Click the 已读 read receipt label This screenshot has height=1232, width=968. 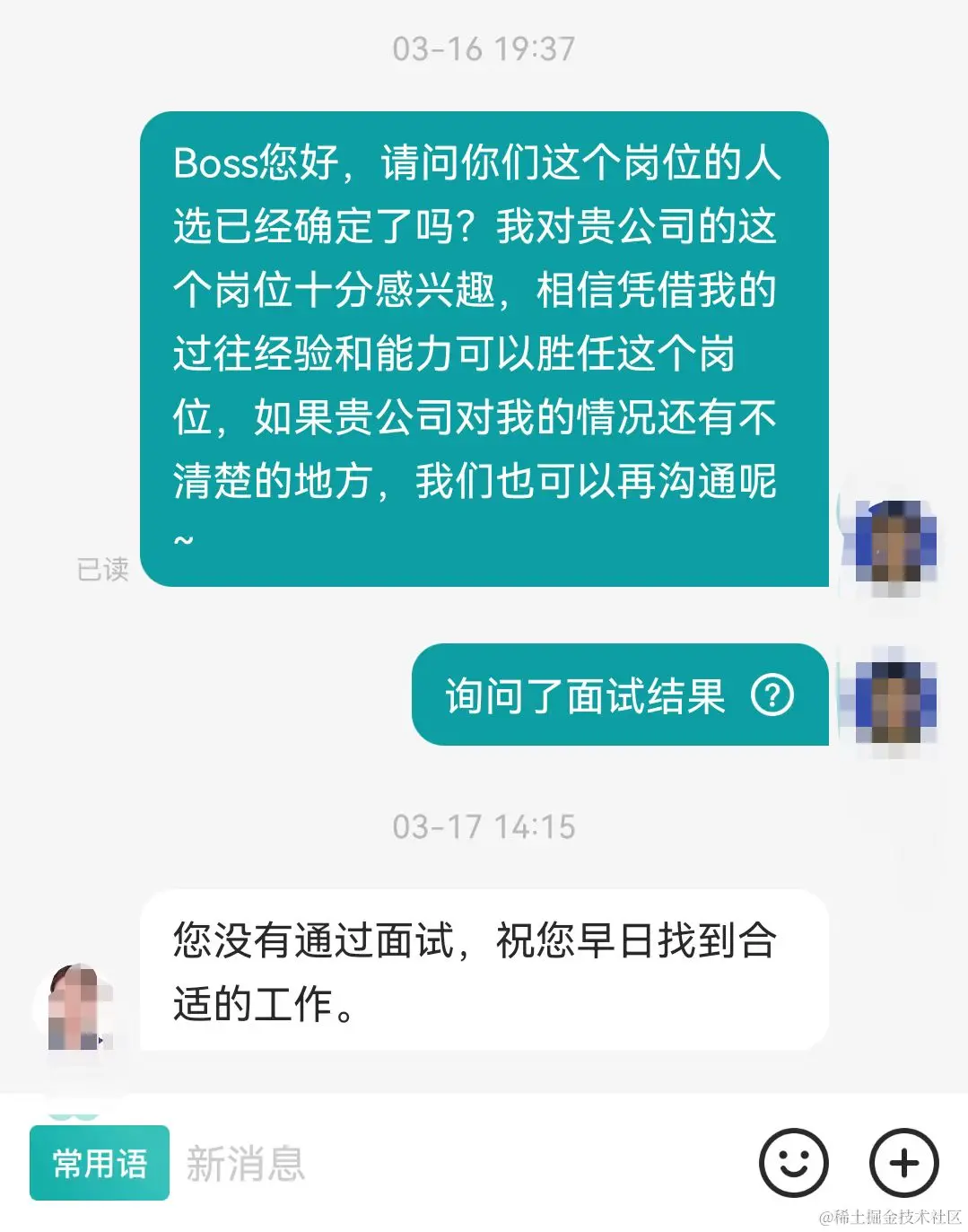pos(102,567)
